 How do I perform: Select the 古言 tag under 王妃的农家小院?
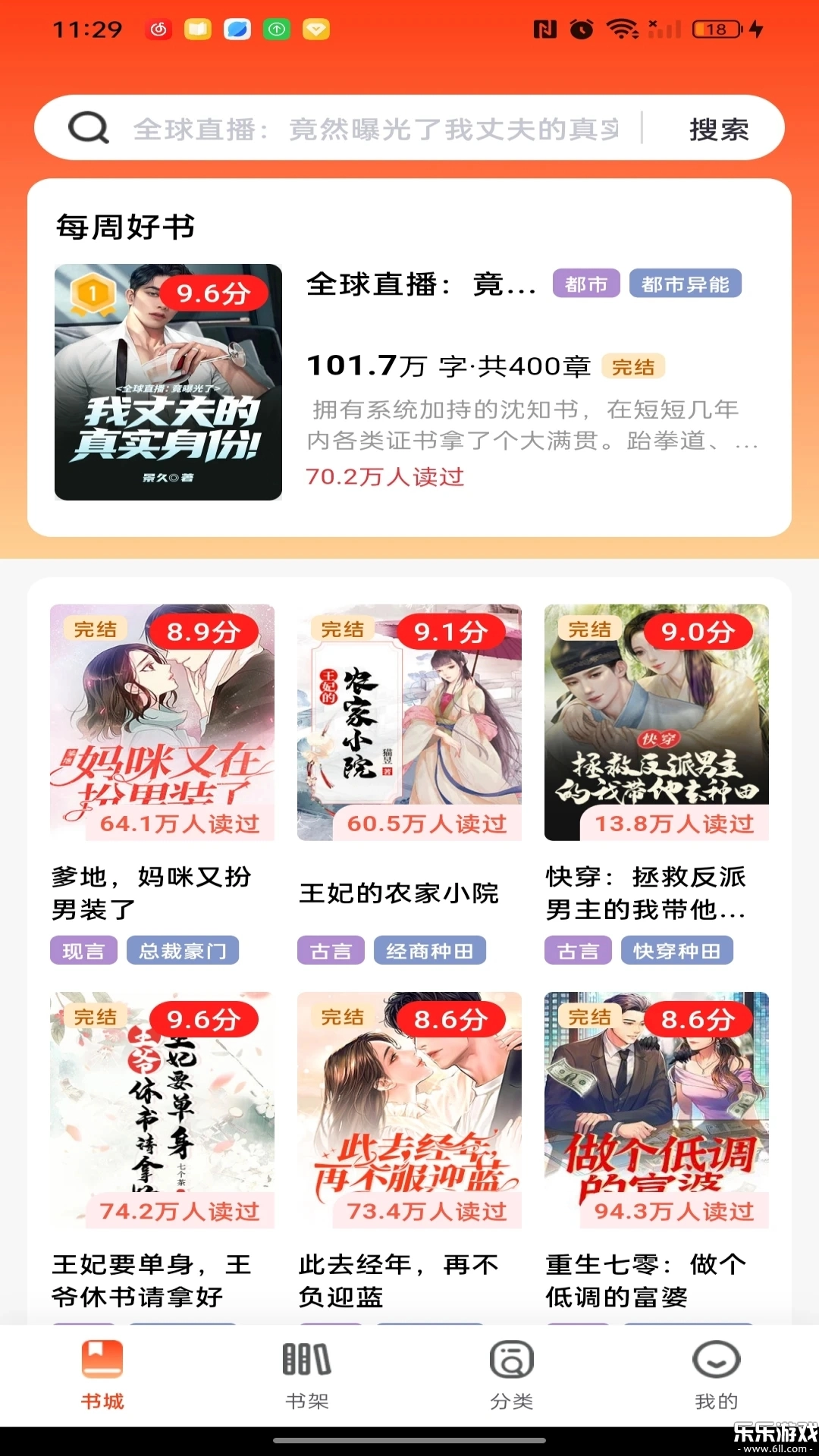[331, 949]
